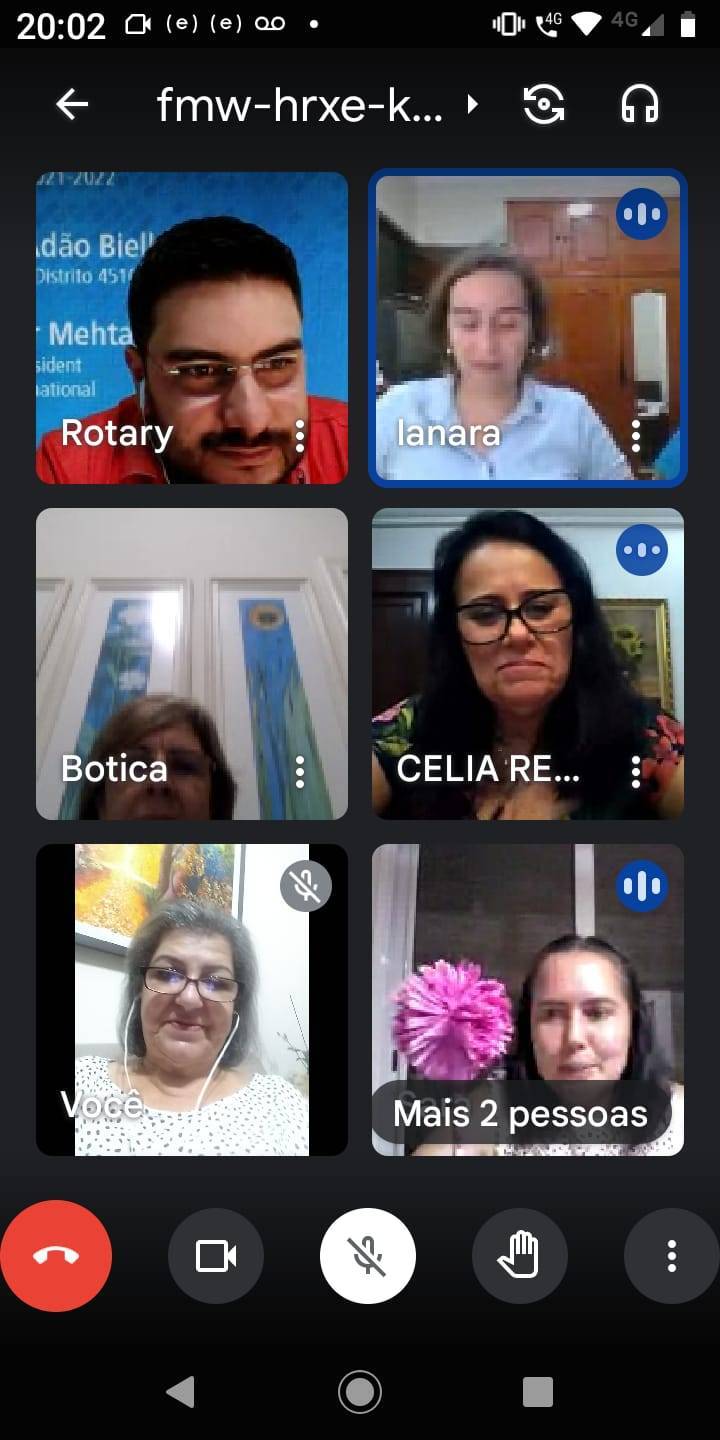Hang up the call
This screenshot has width=720, height=1440.
coord(56,1256)
